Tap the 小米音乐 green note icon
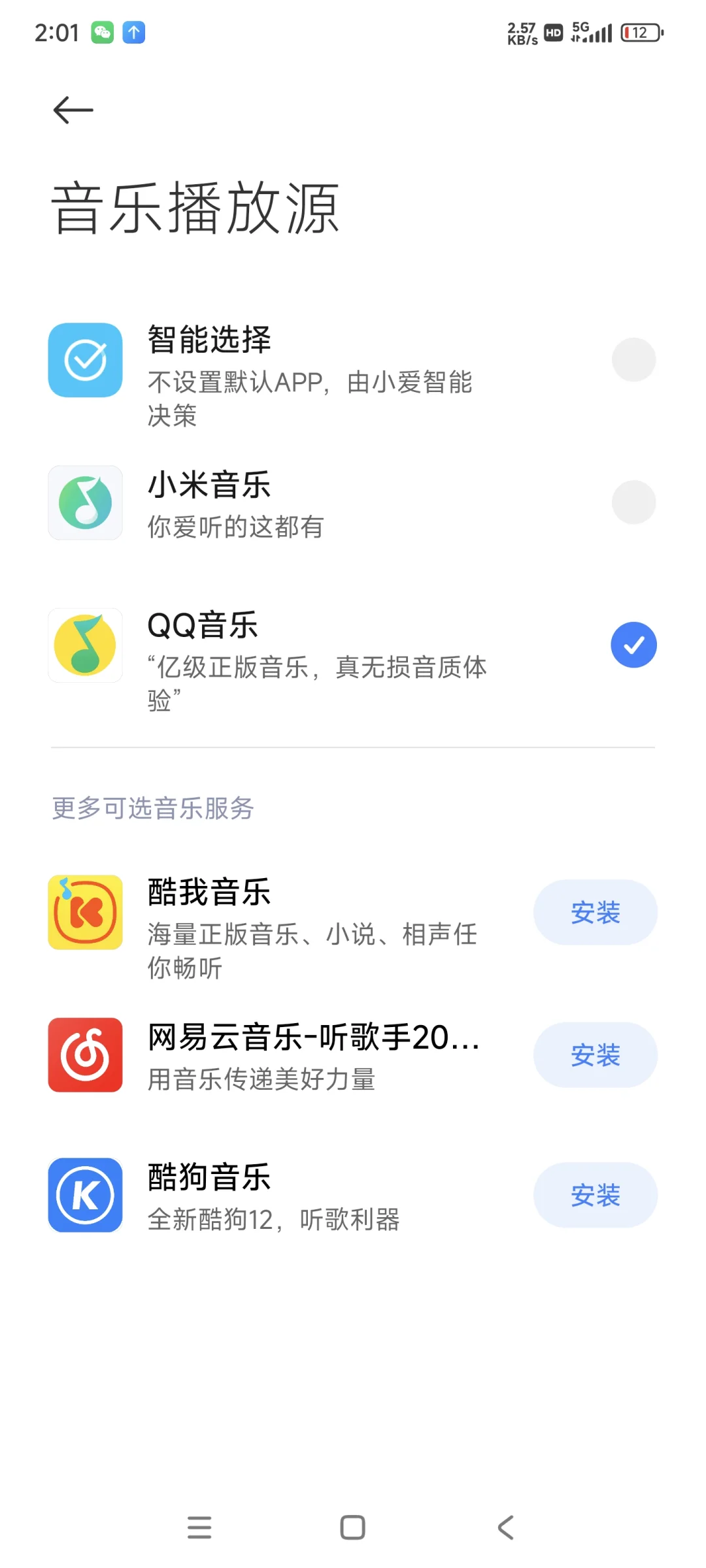The height and width of the screenshot is (1568, 706). (84, 503)
